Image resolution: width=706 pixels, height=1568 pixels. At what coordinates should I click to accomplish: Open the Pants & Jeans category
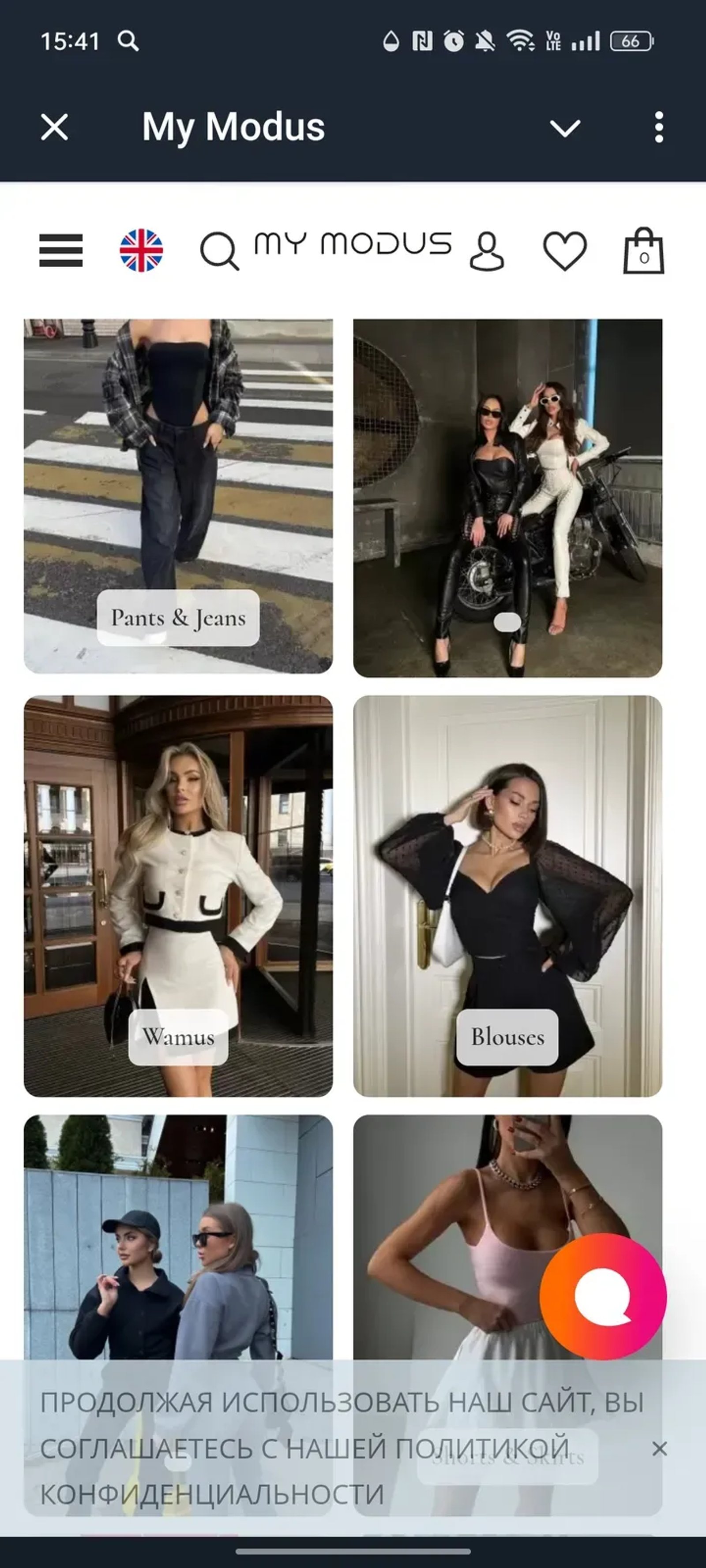(x=178, y=617)
